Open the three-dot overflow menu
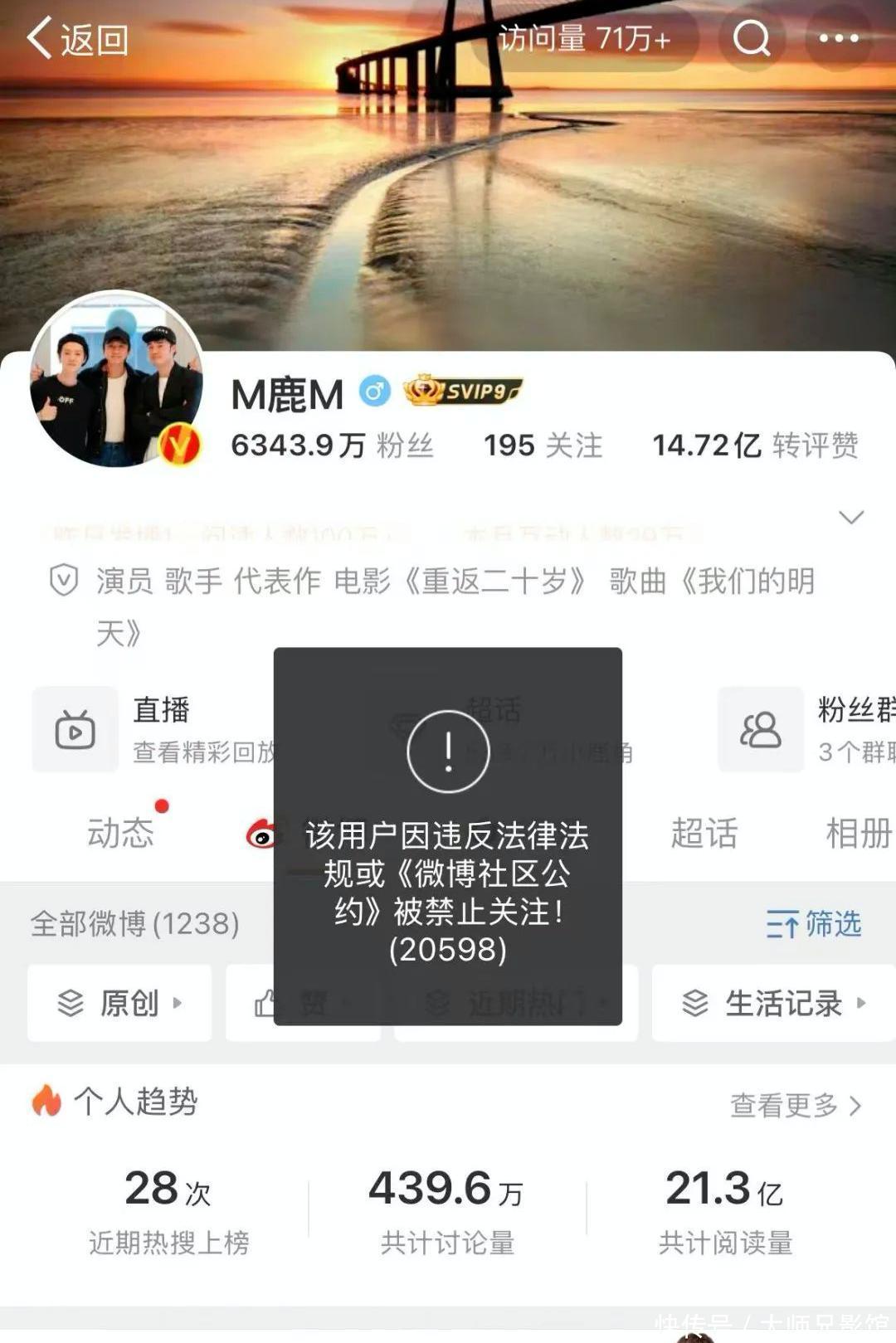Image resolution: width=896 pixels, height=1343 pixels. pos(839,37)
